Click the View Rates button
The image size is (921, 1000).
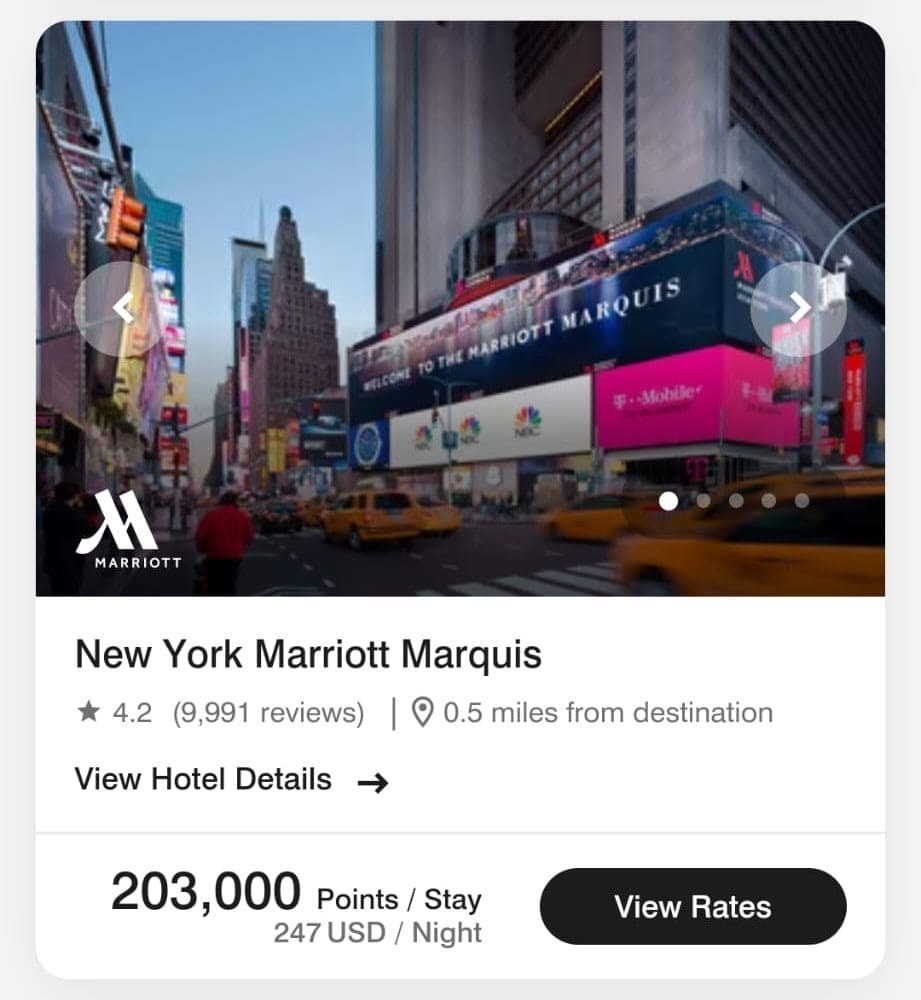tap(693, 906)
